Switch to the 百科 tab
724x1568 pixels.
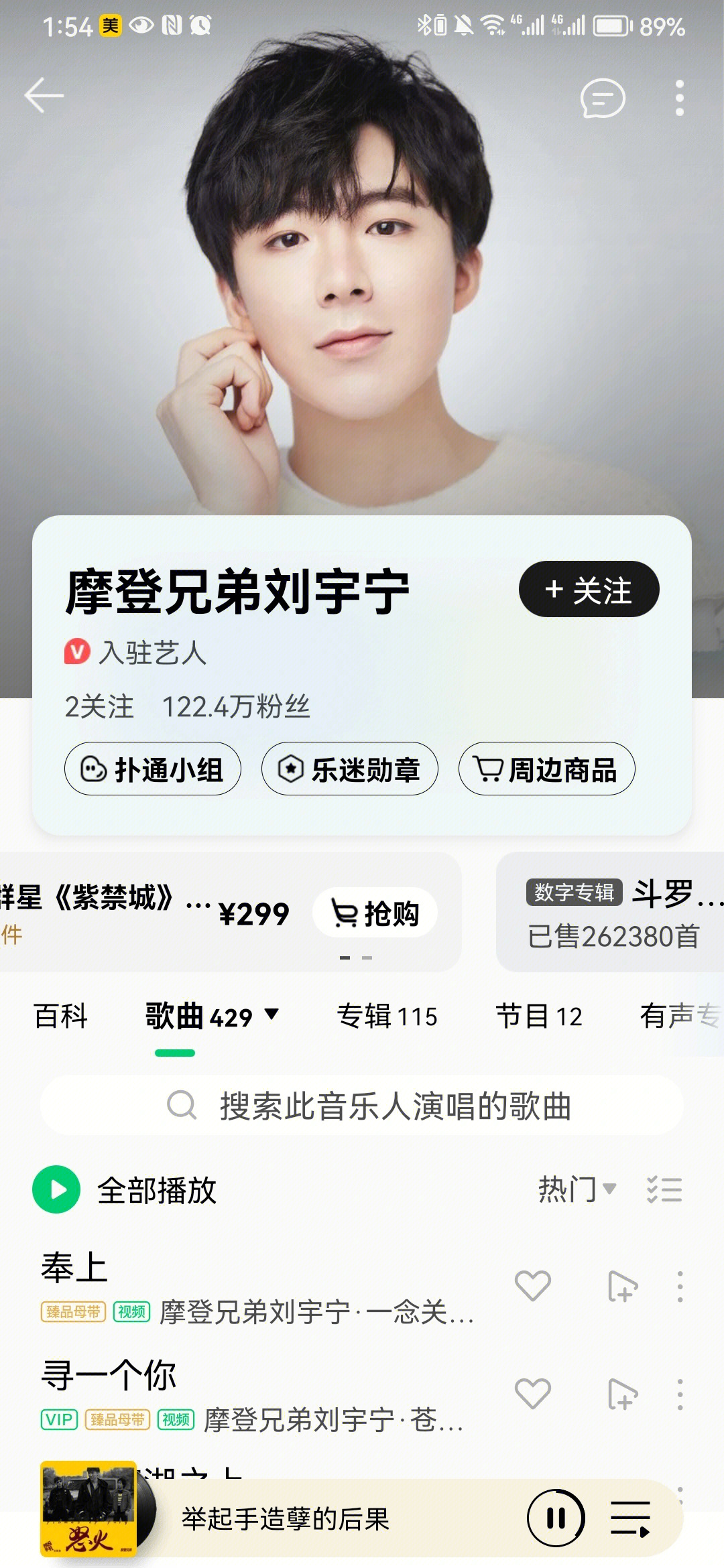(60, 1016)
